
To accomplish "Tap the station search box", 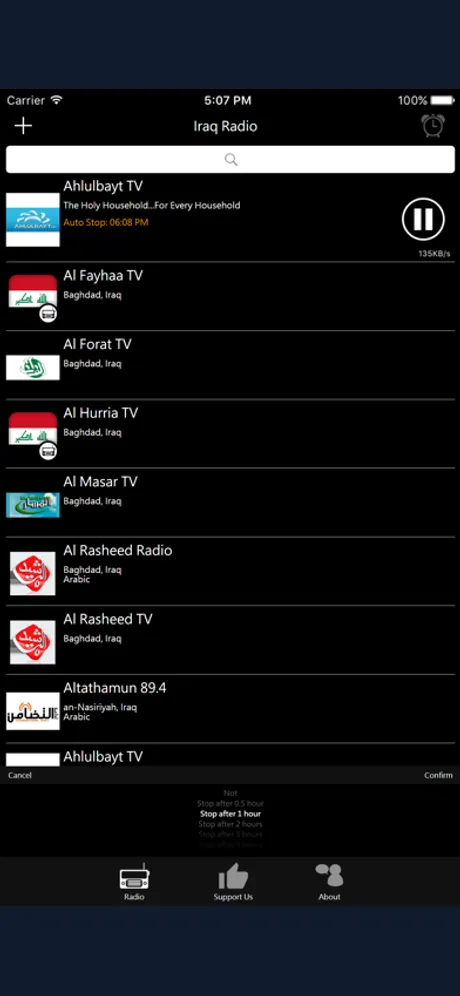I will [x=230, y=159].
